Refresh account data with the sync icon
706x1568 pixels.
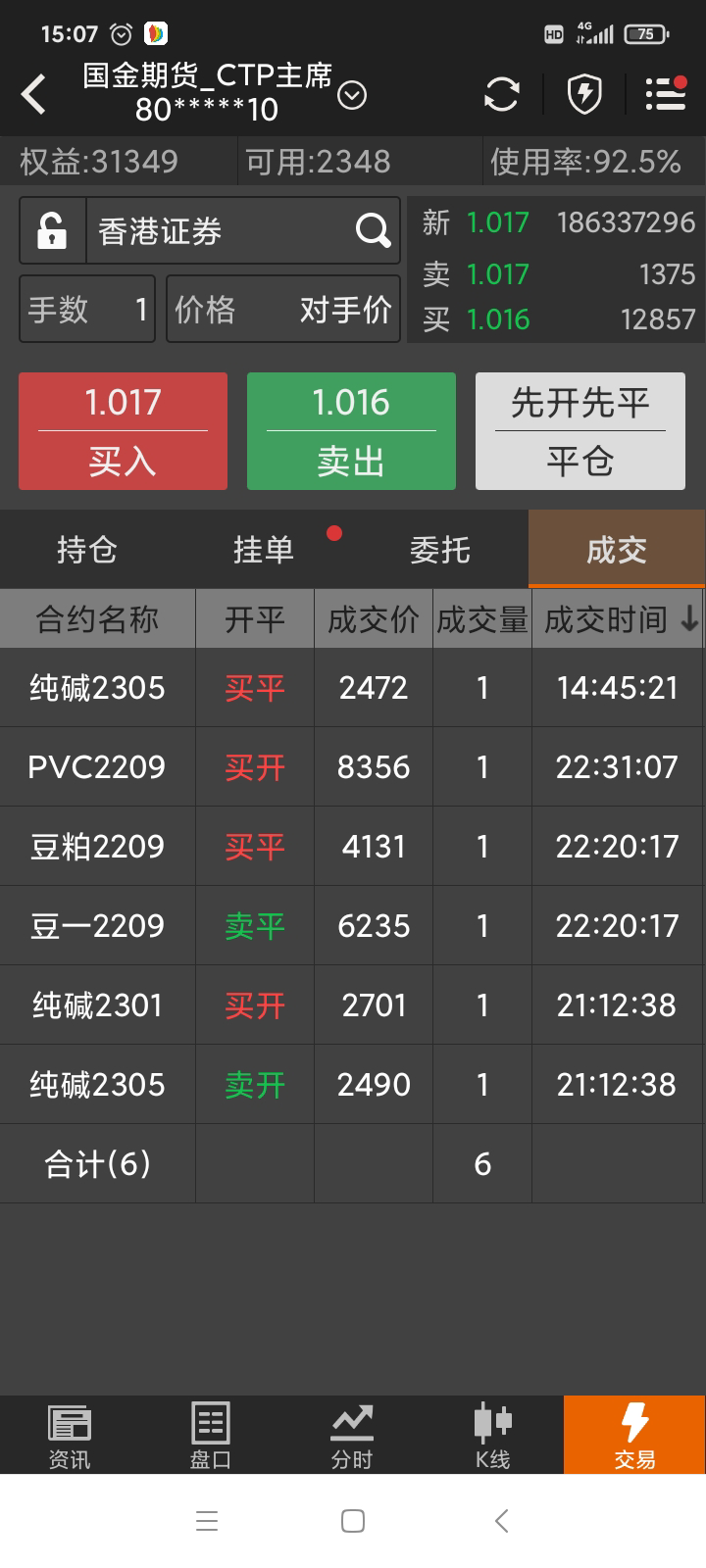502,95
